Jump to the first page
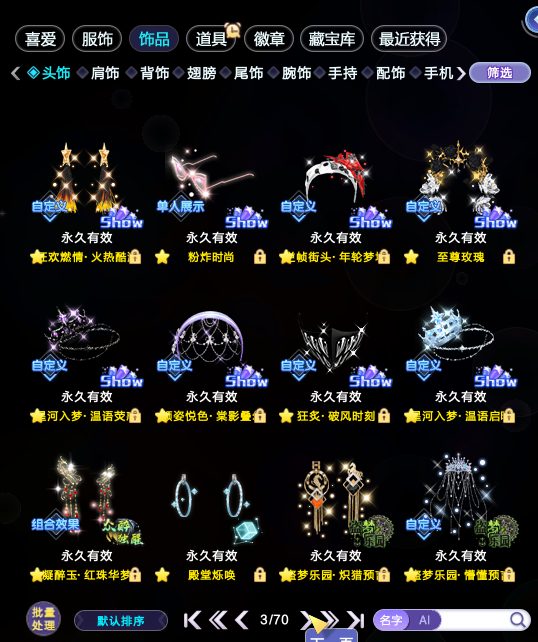538x642 pixels. pyautogui.click(x=192, y=620)
